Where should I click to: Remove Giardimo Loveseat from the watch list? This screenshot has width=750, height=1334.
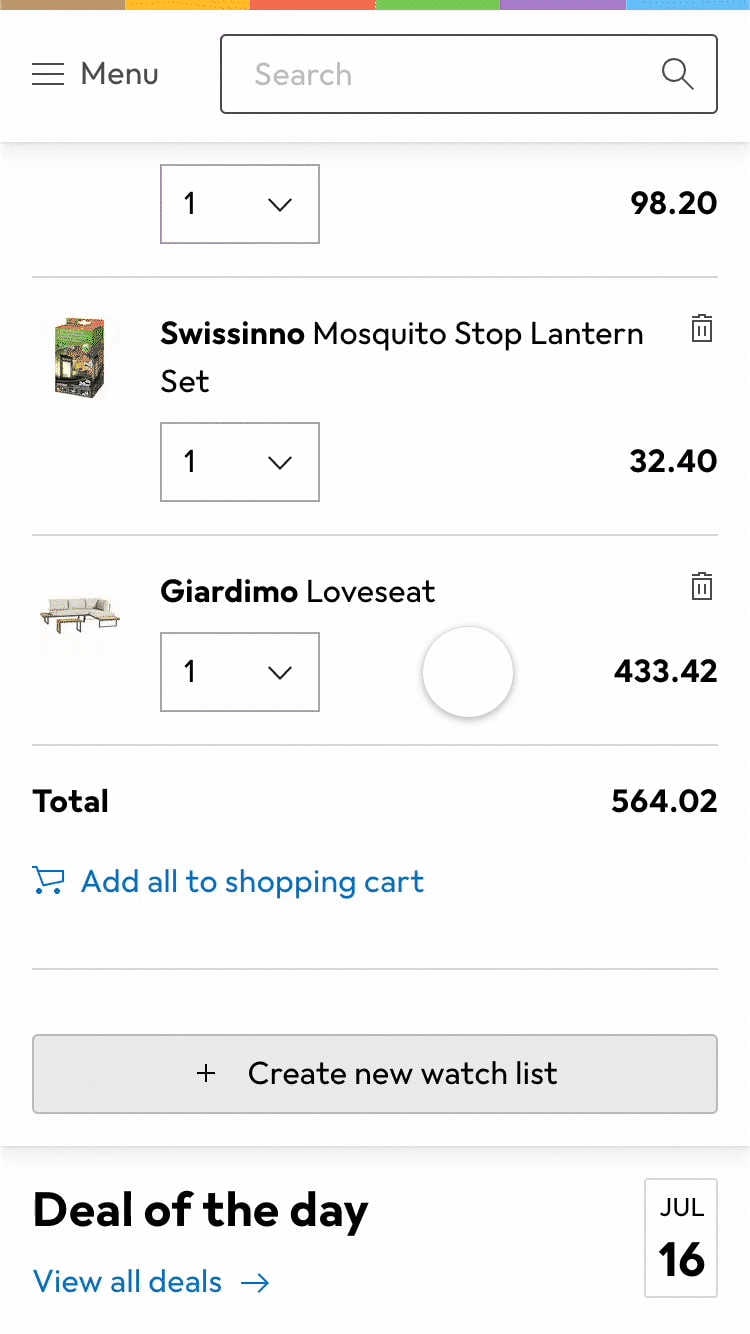point(702,587)
